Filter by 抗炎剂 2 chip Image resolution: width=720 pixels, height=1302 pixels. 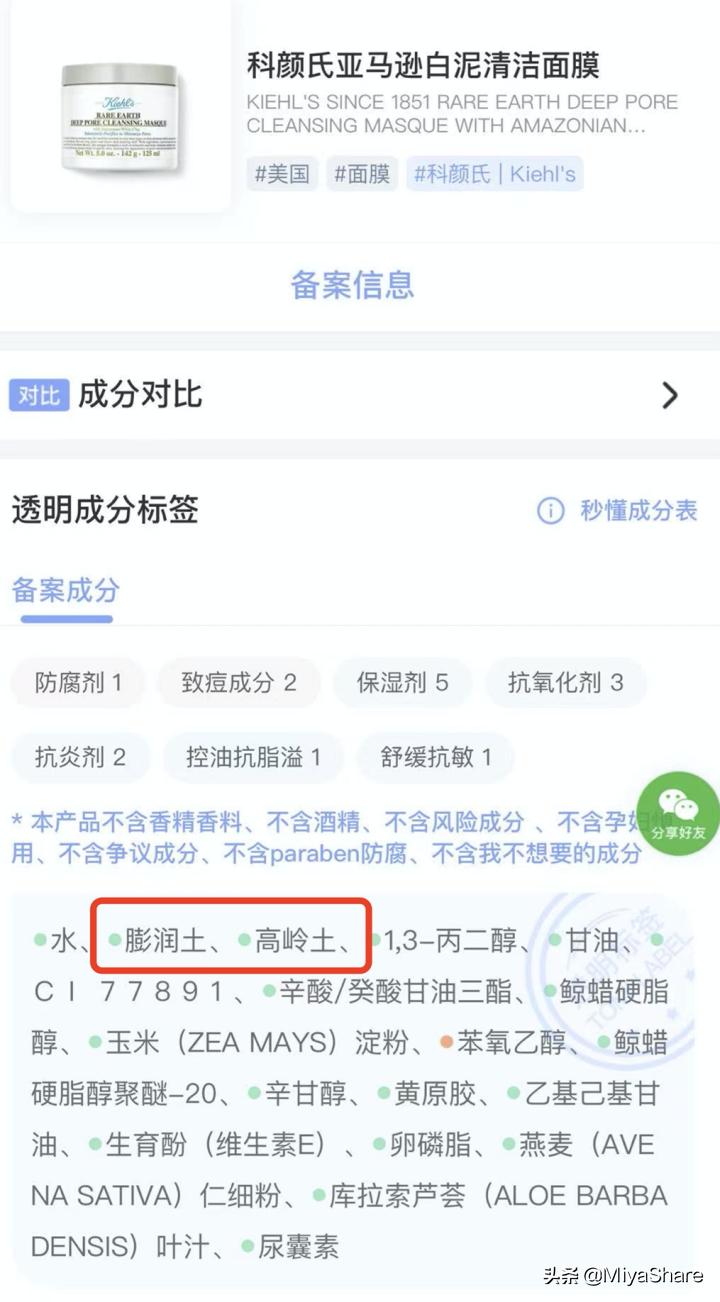point(80,757)
